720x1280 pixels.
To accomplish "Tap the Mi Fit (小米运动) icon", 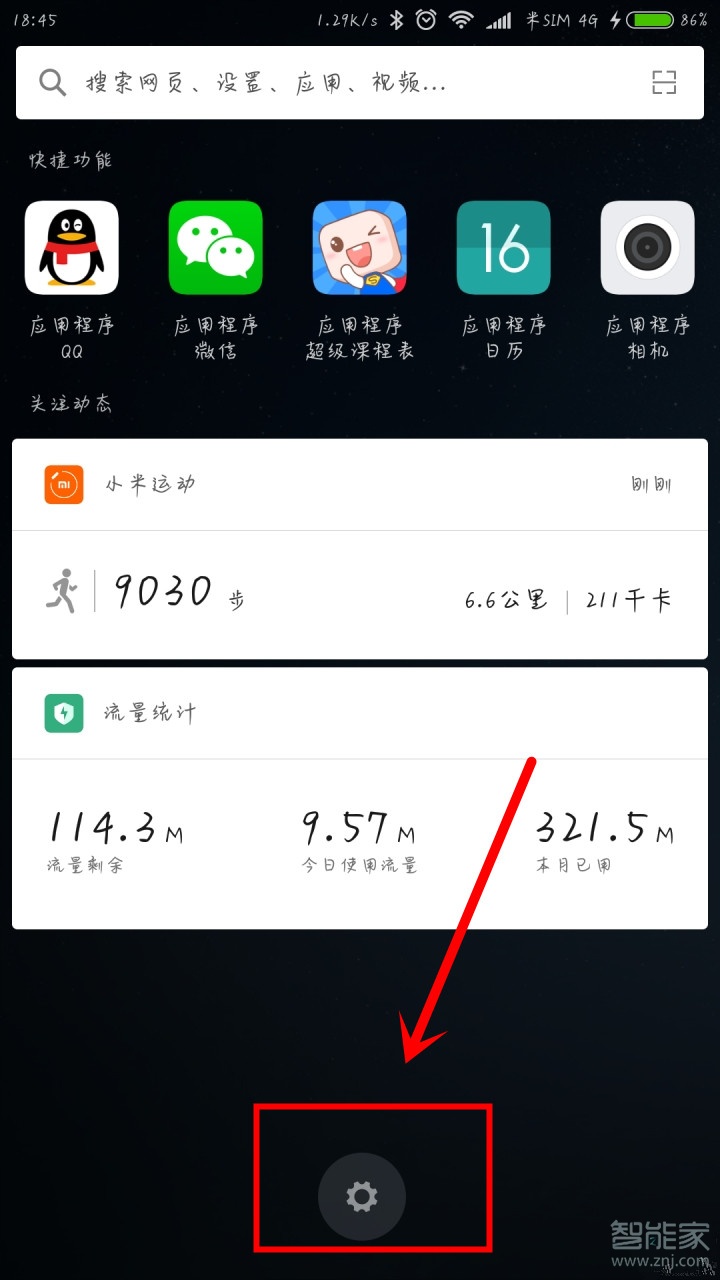I will coord(62,483).
